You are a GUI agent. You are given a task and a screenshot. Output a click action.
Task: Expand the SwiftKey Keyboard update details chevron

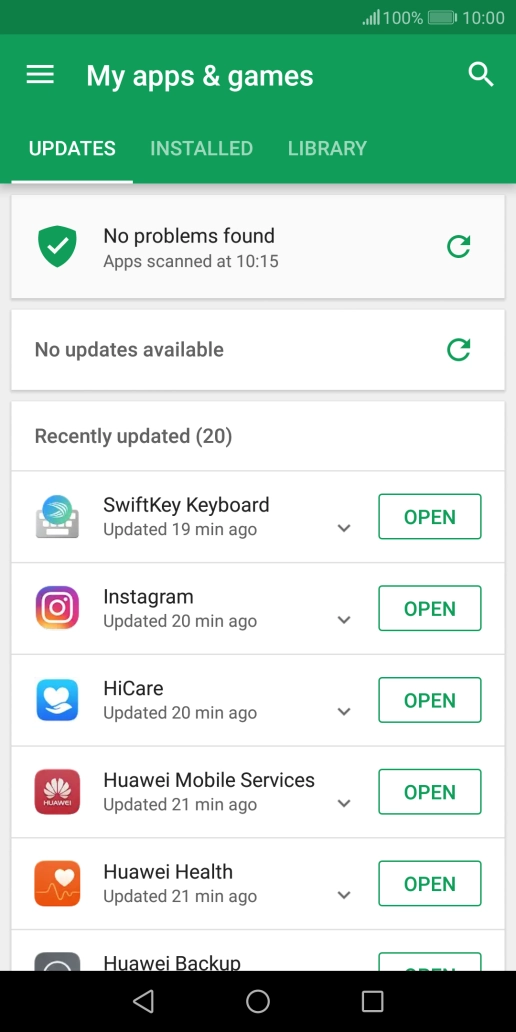coord(344,528)
